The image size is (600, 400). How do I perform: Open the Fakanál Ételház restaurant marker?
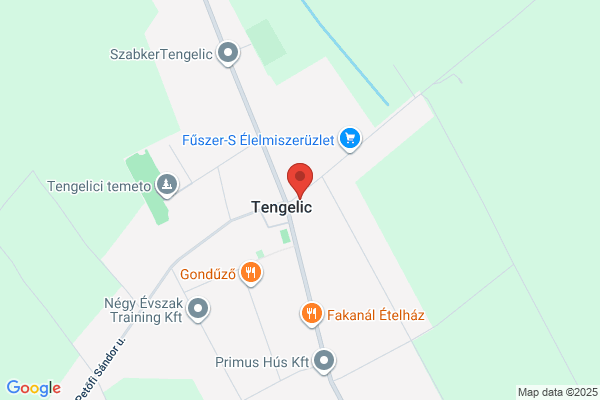click(x=311, y=315)
